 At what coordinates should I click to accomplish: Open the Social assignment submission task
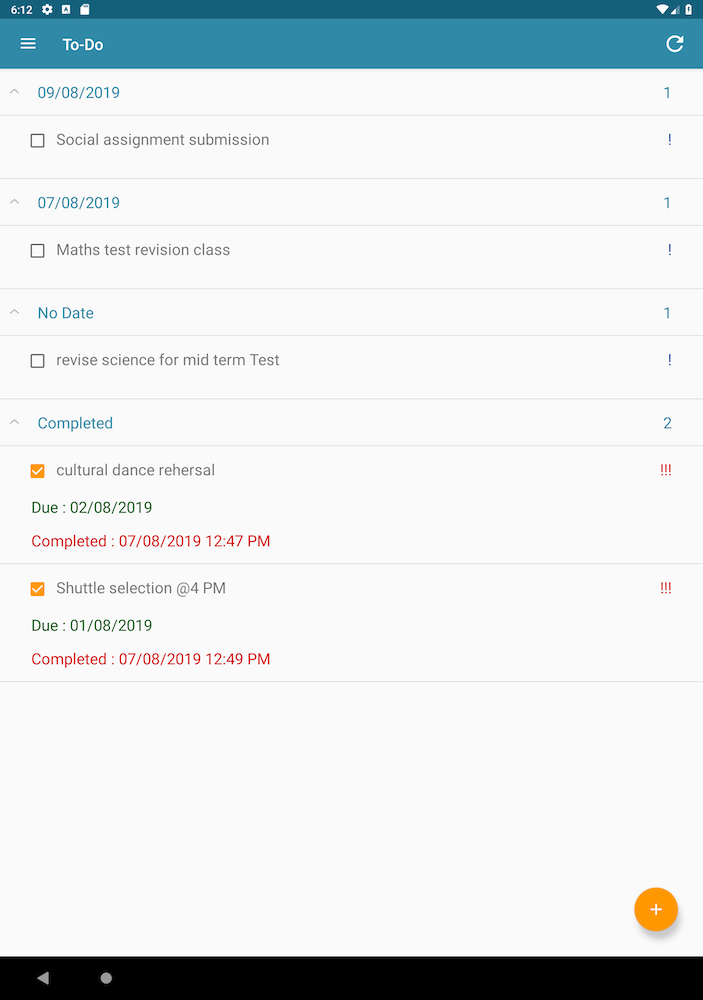[x=163, y=140]
